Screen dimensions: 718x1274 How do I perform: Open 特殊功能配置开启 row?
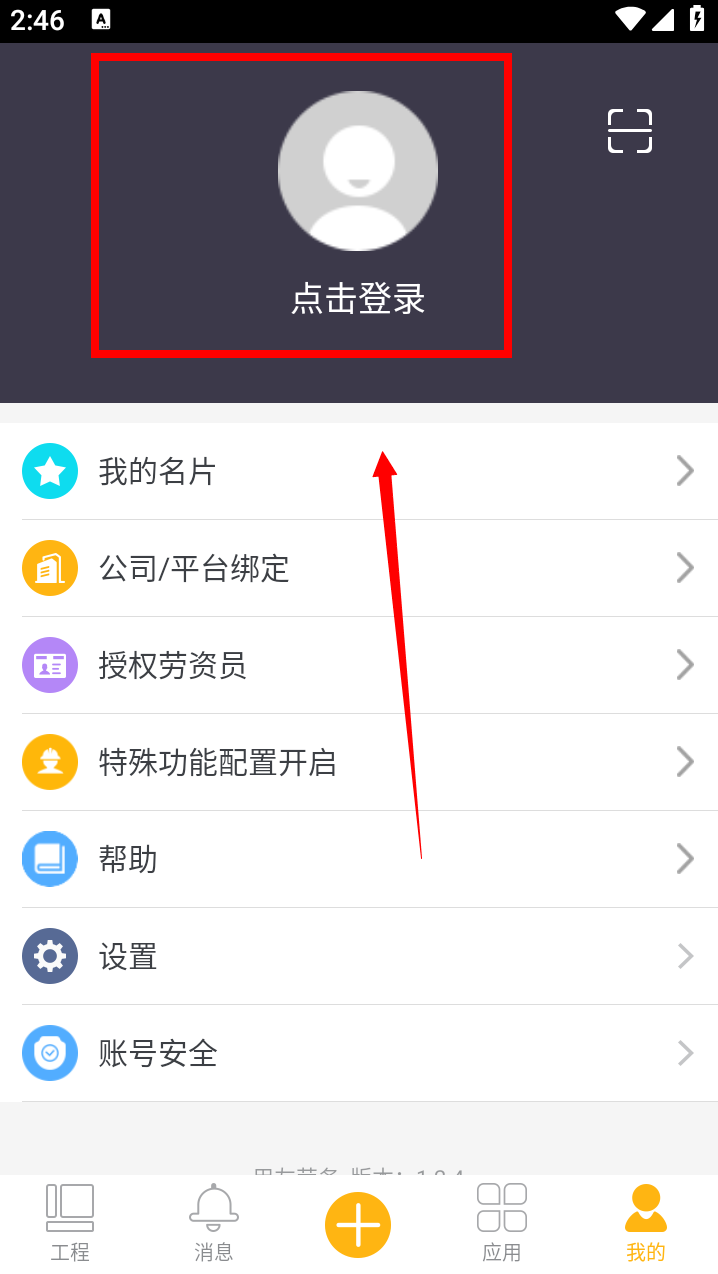pyautogui.click(x=359, y=762)
